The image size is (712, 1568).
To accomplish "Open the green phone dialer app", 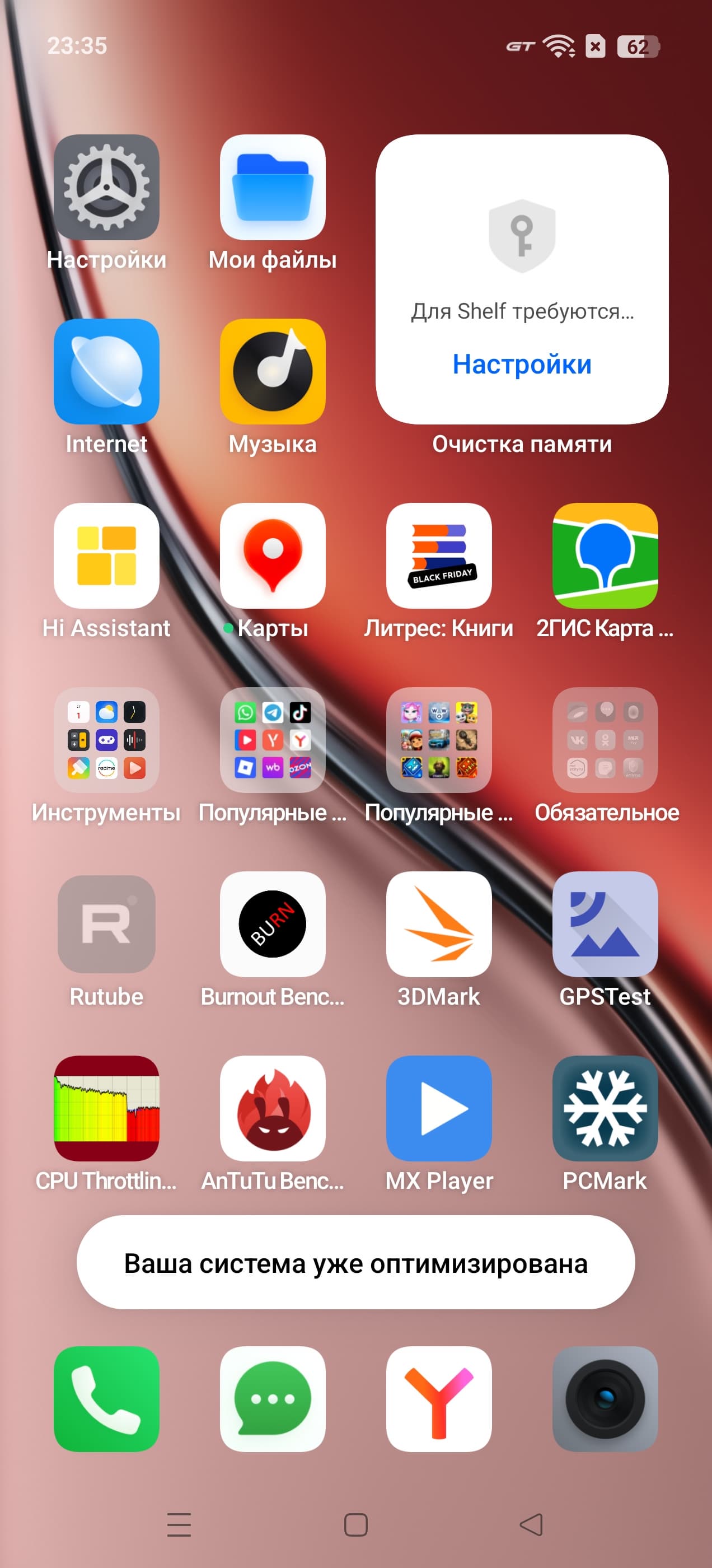I will pyautogui.click(x=106, y=1399).
